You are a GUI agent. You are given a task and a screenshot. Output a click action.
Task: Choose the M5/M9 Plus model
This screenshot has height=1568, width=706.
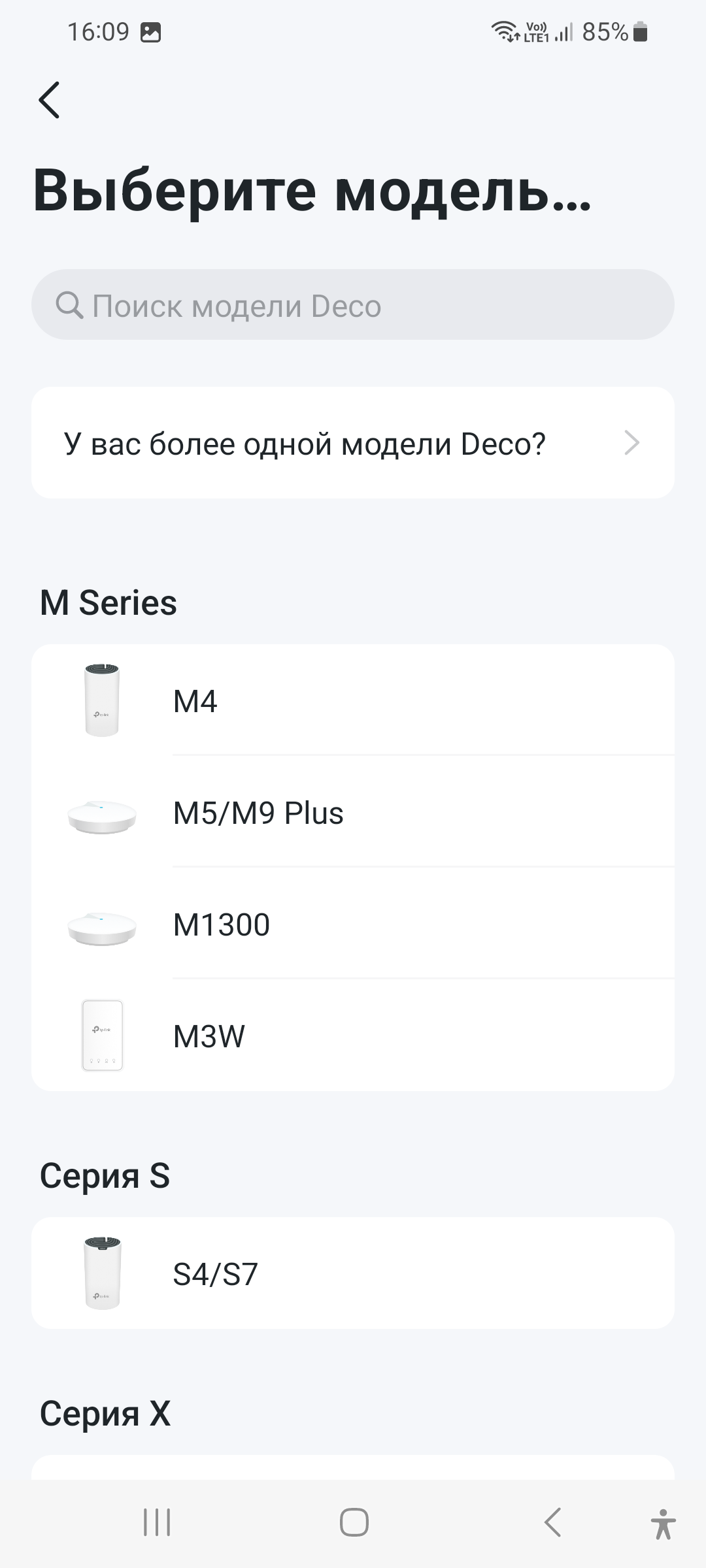[x=353, y=813]
